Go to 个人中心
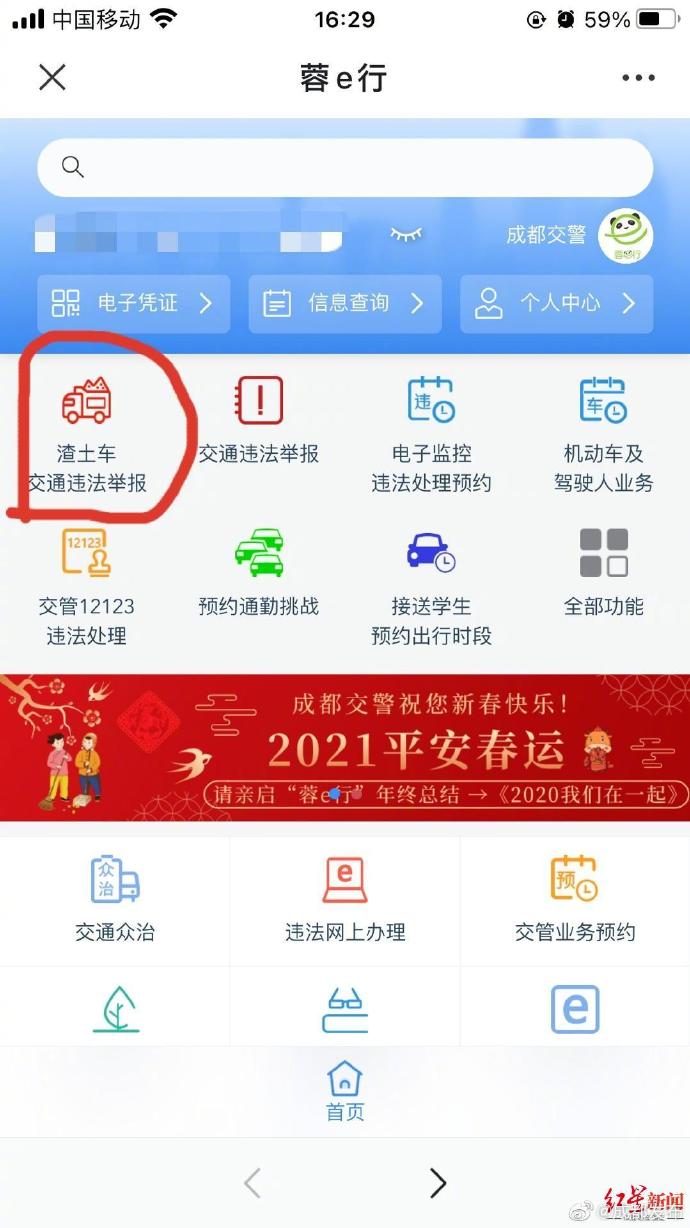 pos(556,303)
